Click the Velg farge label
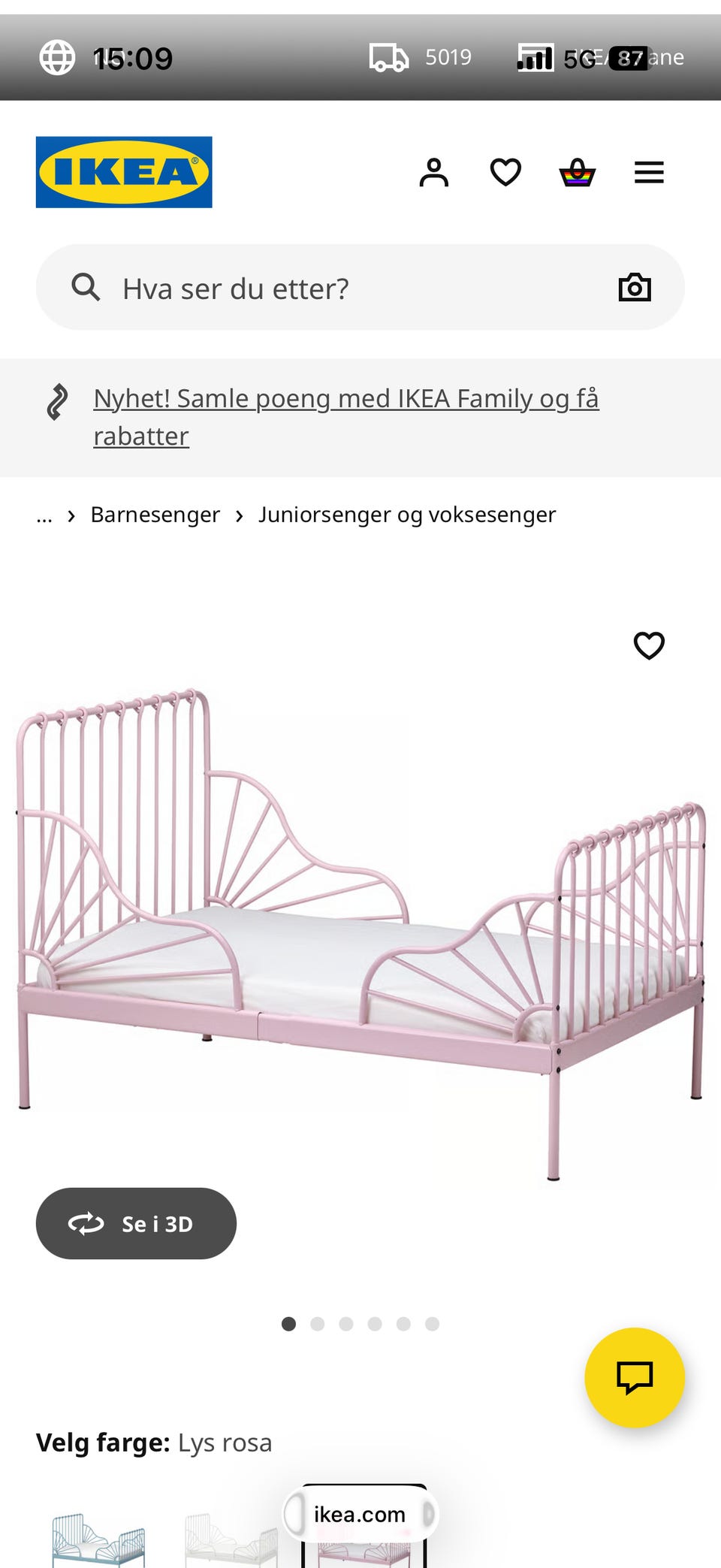The height and width of the screenshot is (1568, 721). [102, 1442]
